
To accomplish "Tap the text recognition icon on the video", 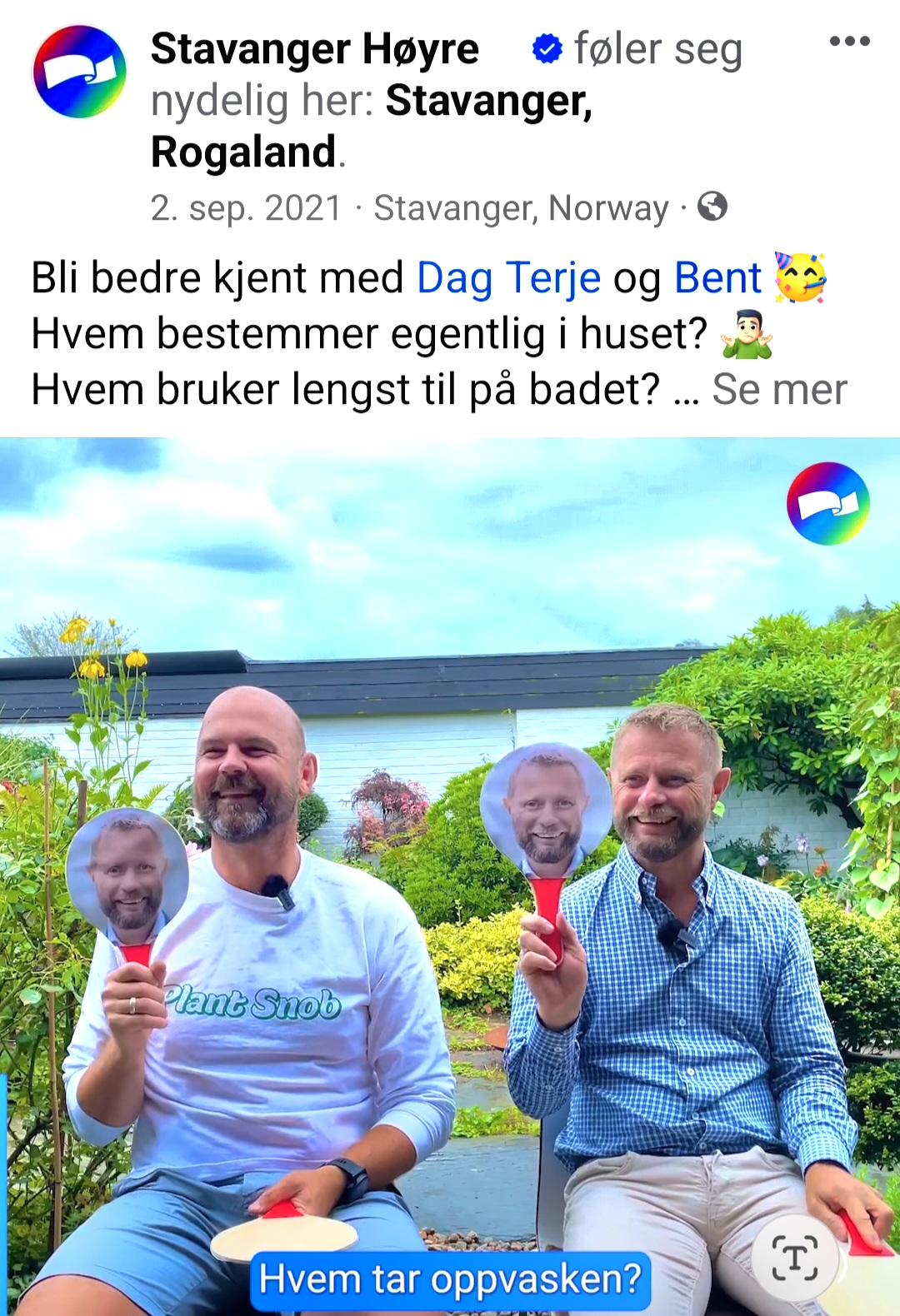I will coord(794,1258).
